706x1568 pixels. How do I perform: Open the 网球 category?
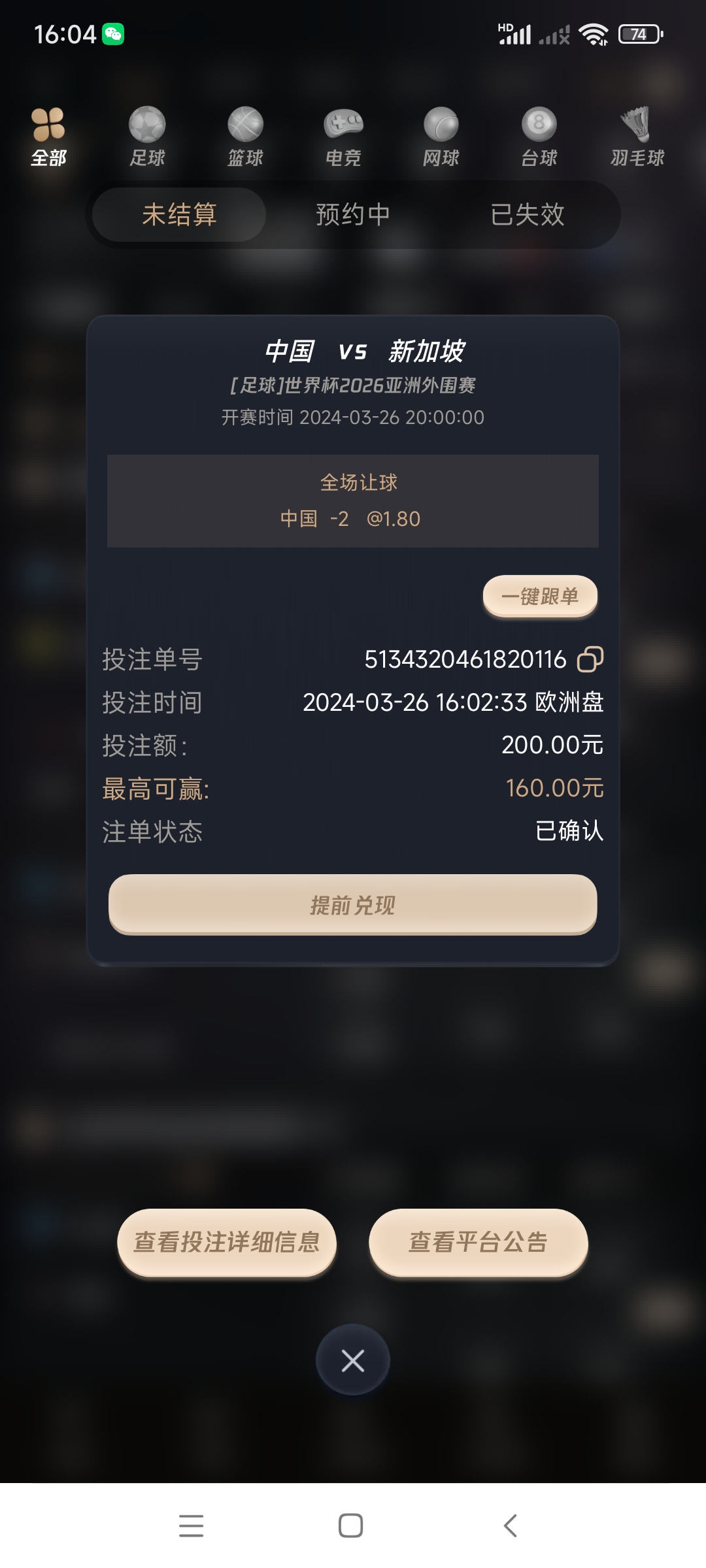[441, 137]
